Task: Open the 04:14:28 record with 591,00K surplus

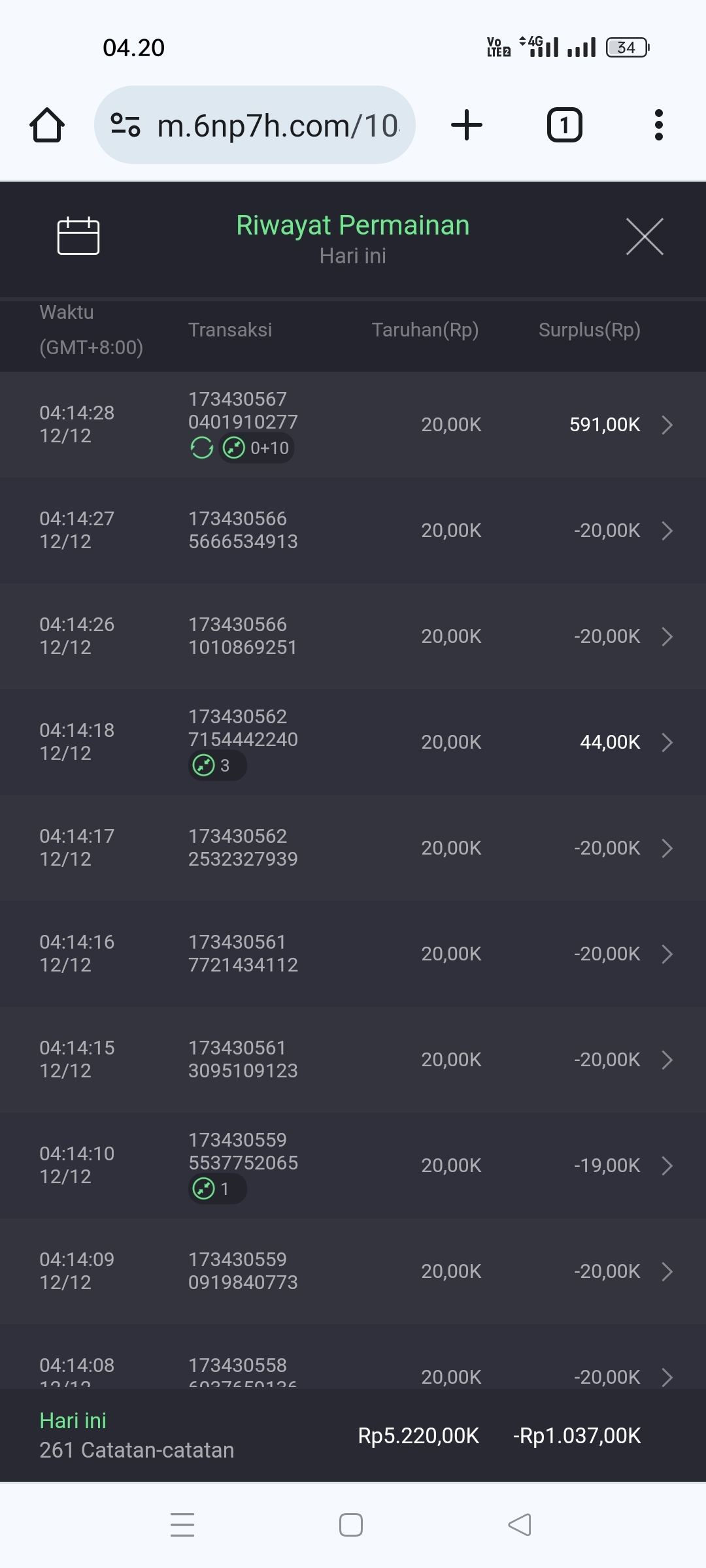Action: (x=353, y=425)
